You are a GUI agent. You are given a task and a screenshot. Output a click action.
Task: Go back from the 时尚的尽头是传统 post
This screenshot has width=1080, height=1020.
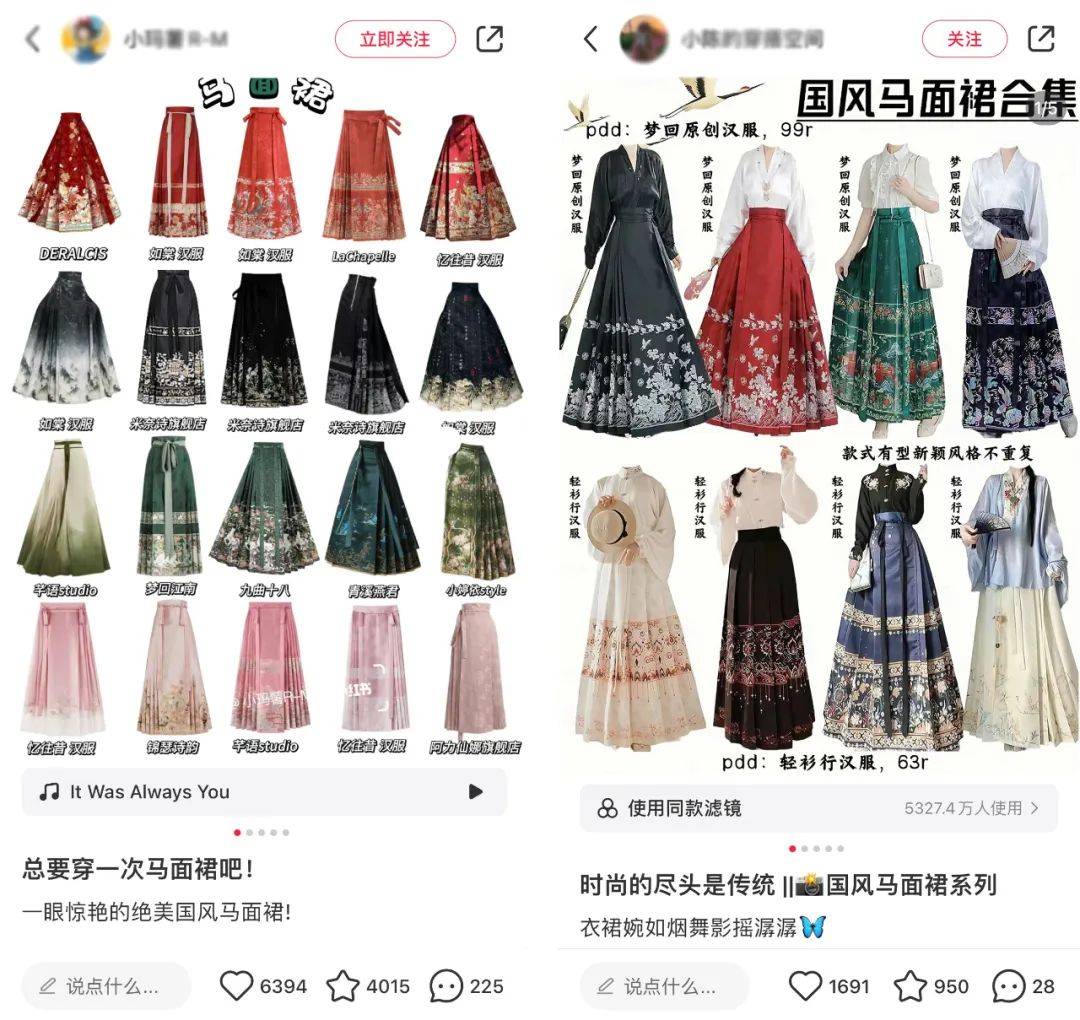pos(591,39)
